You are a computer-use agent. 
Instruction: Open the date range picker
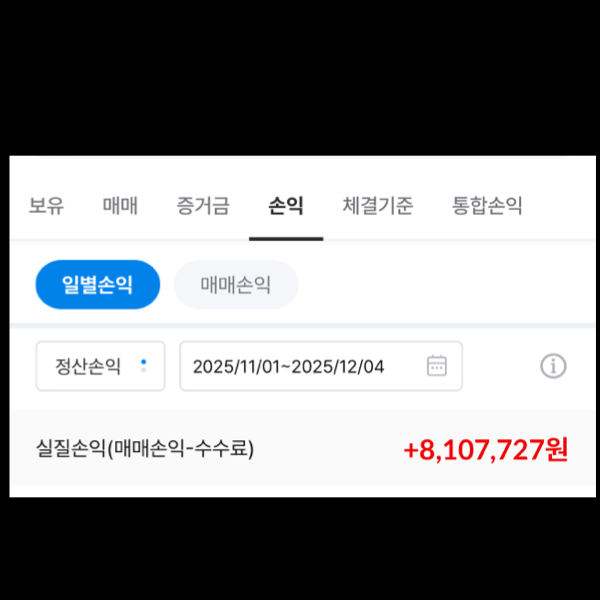coord(320,366)
